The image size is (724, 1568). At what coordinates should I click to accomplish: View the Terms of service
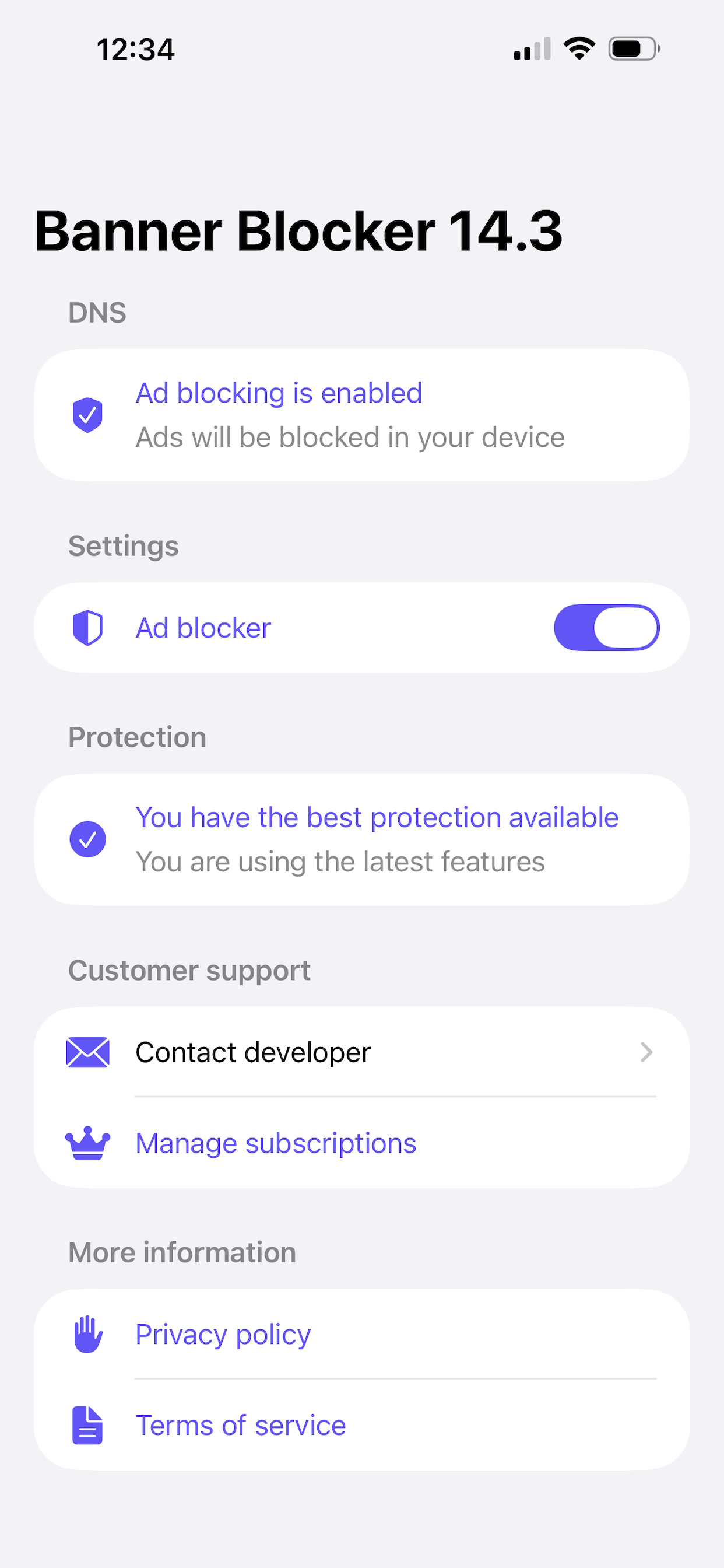(240, 1425)
